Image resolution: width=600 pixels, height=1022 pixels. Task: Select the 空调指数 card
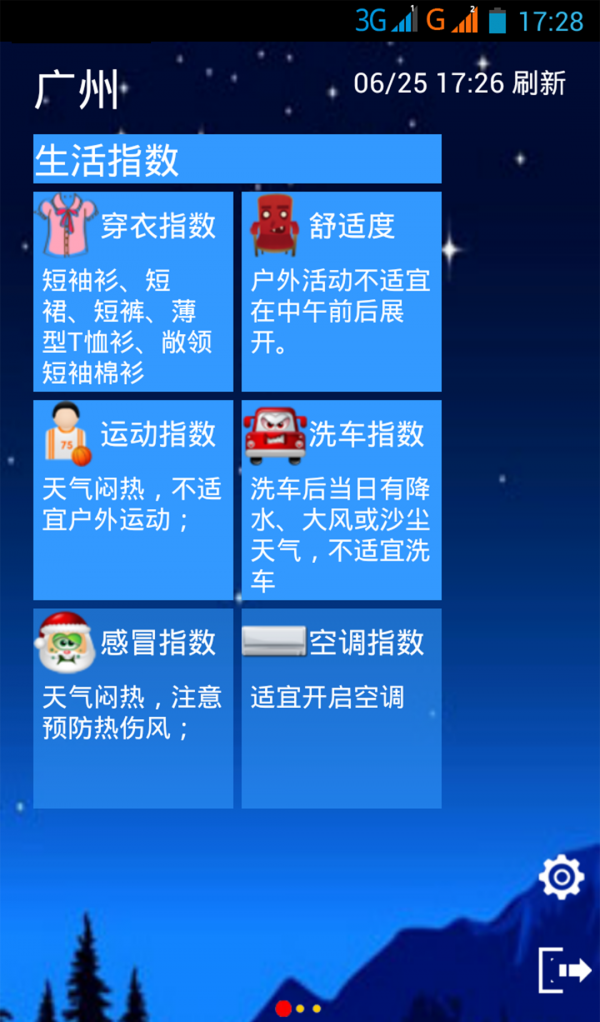[x=341, y=707]
